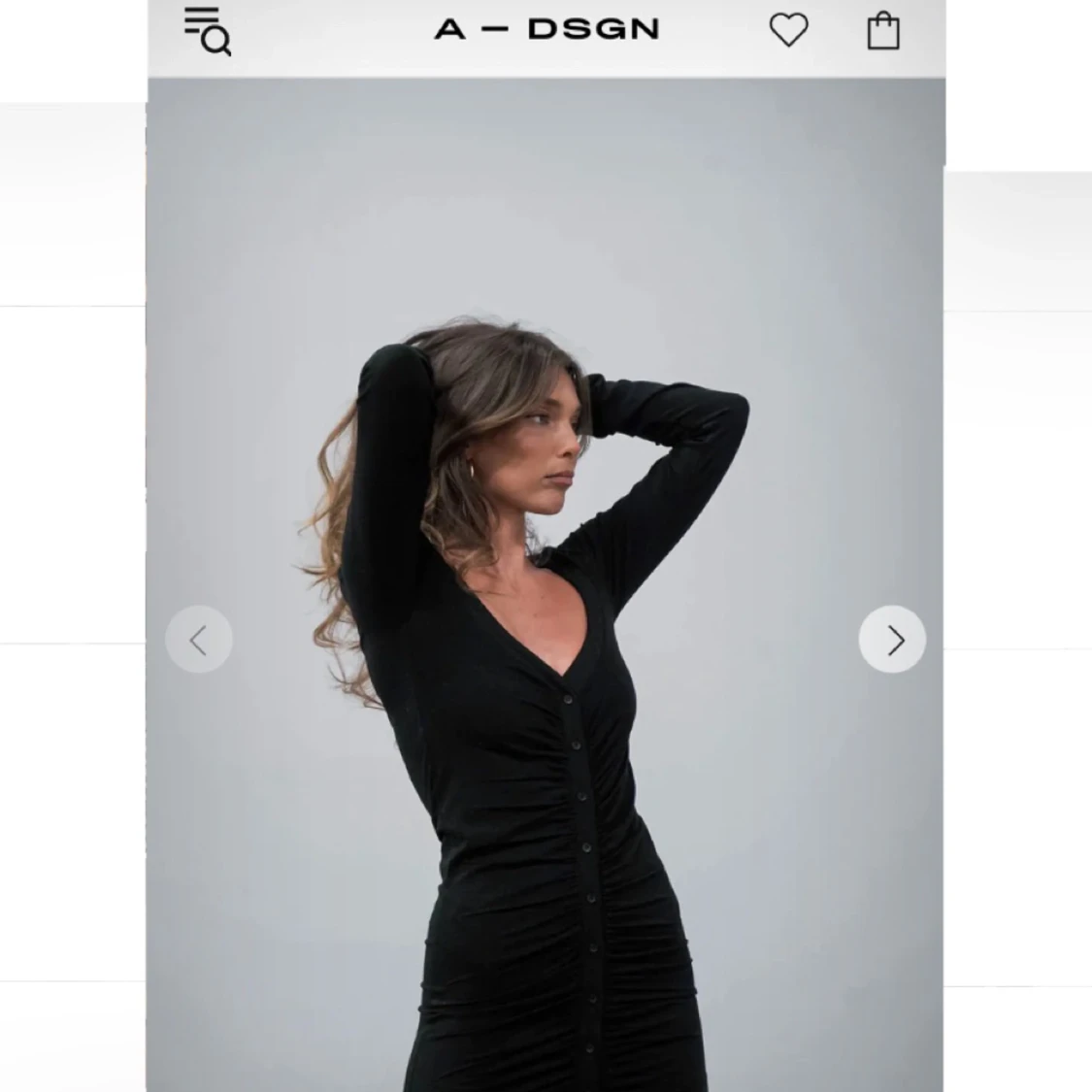Open the menu and search icon
This screenshot has width=1092, height=1092.
point(208,31)
